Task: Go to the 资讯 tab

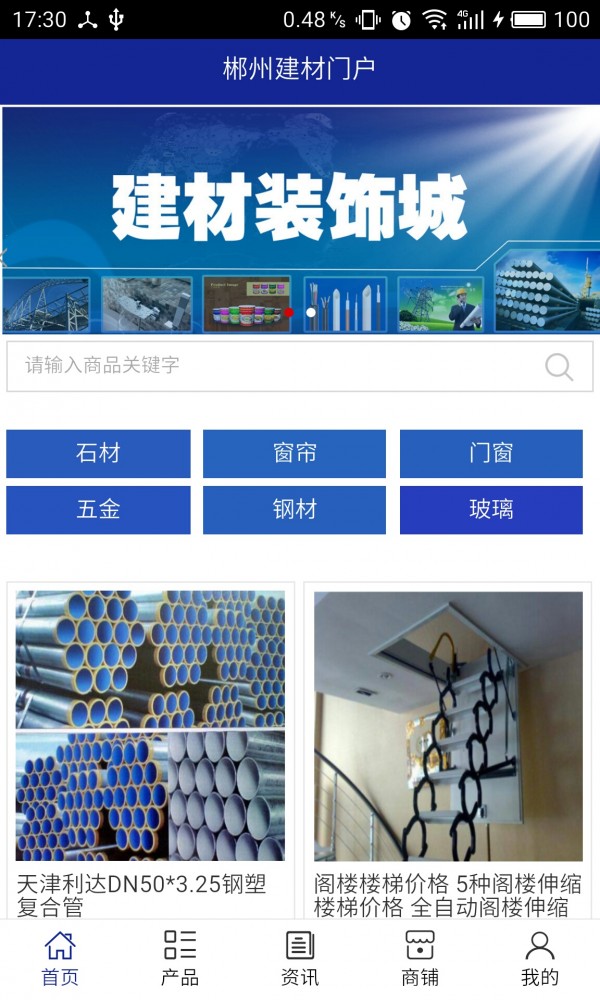Action: pos(300,958)
